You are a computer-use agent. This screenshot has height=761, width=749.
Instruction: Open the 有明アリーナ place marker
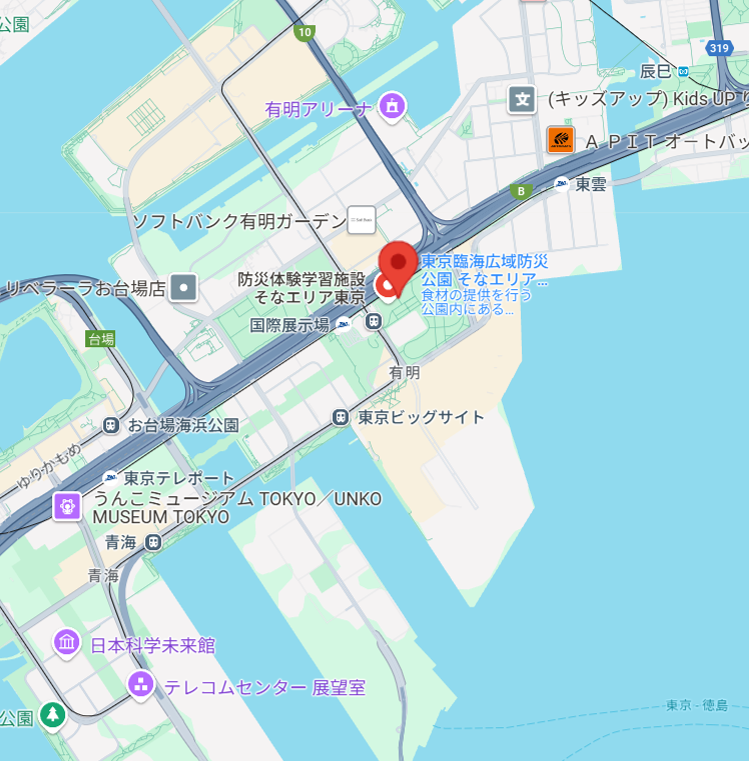pos(392,106)
